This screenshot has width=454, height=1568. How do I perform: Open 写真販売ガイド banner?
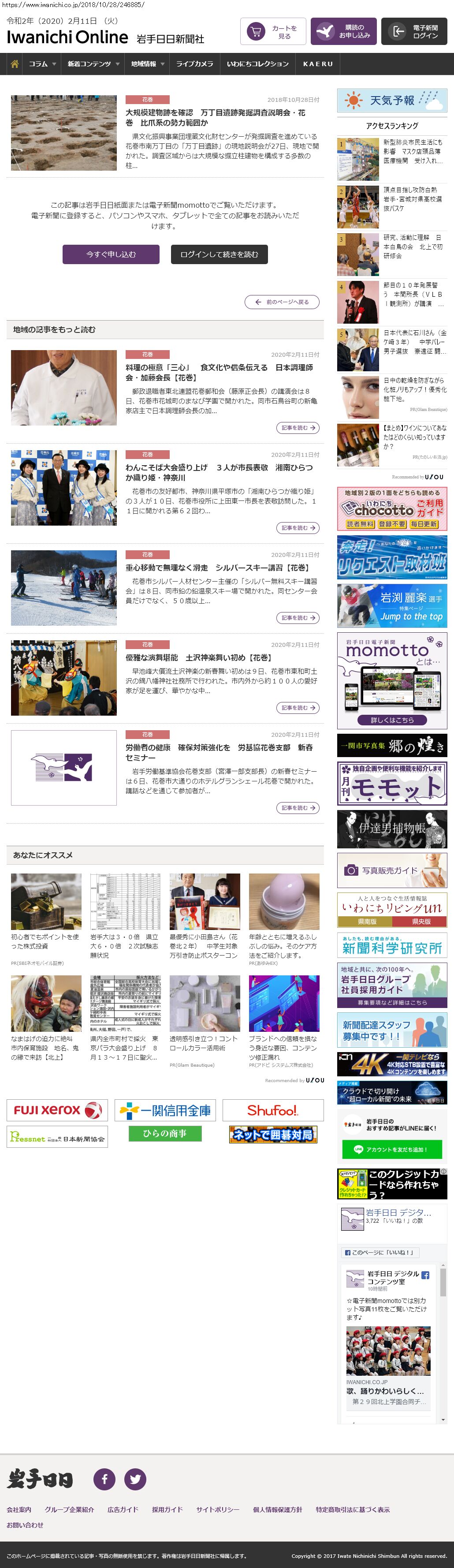[x=392, y=870]
